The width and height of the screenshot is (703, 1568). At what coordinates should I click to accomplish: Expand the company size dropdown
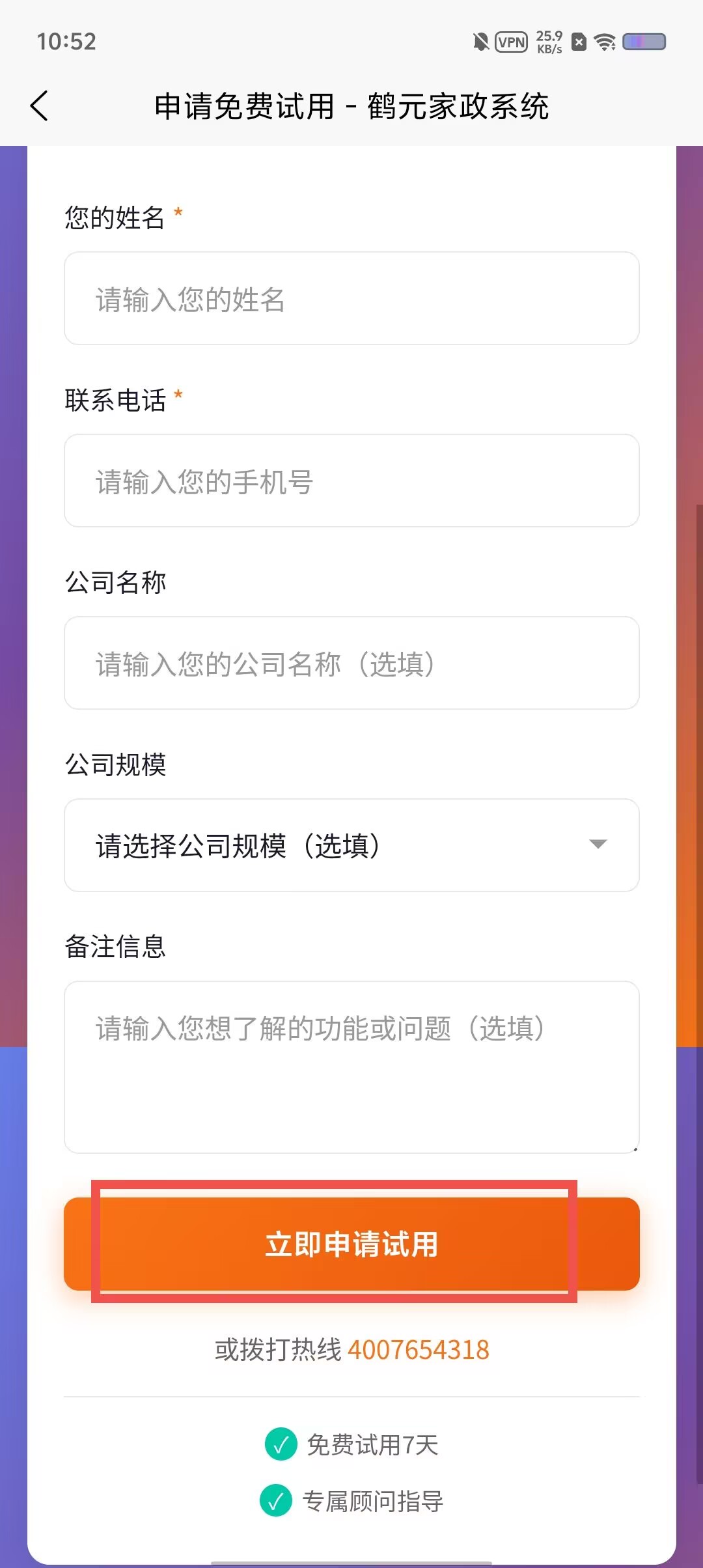[351, 845]
